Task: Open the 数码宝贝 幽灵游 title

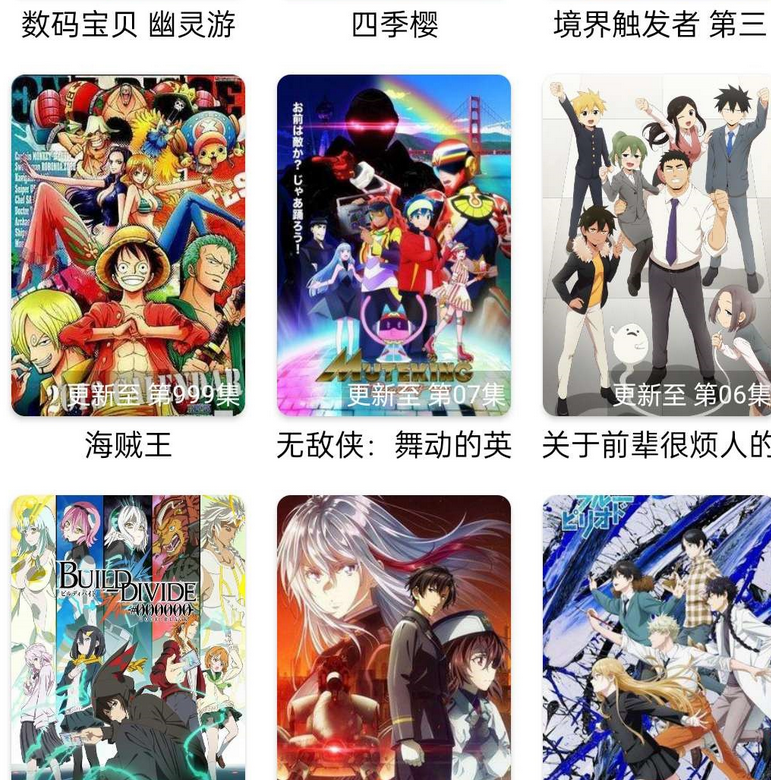Action: 128,24
